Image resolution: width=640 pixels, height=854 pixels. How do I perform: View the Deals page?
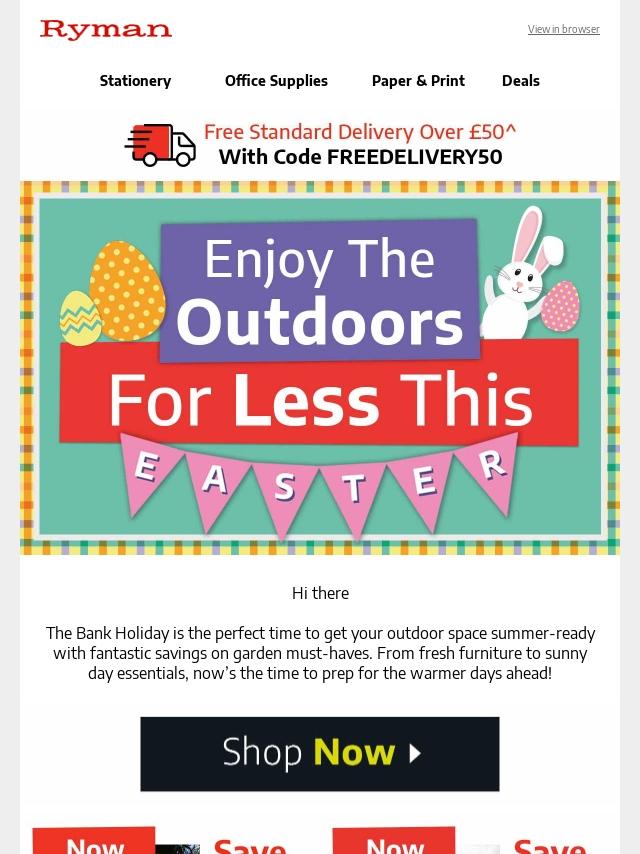pos(520,81)
